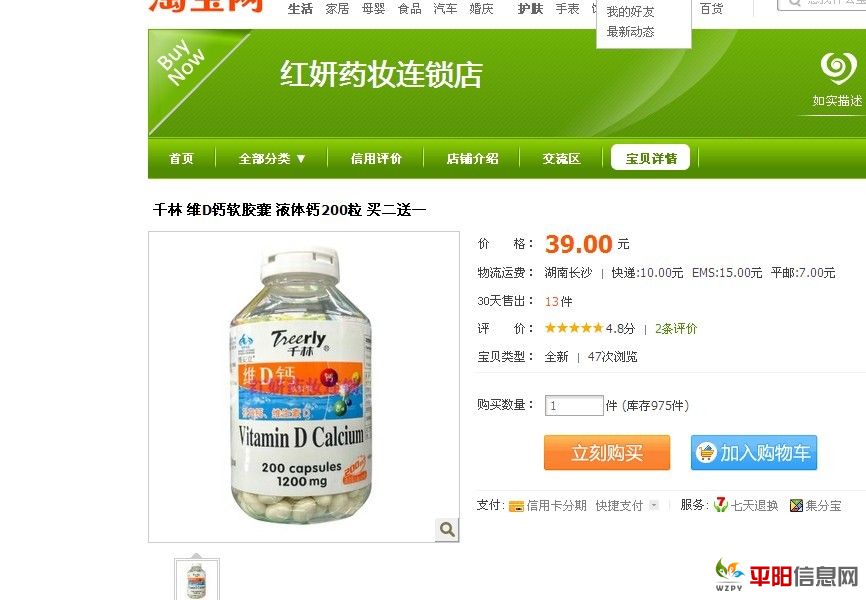Expand the 全部分类 category menu

click(x=272, y=158)
